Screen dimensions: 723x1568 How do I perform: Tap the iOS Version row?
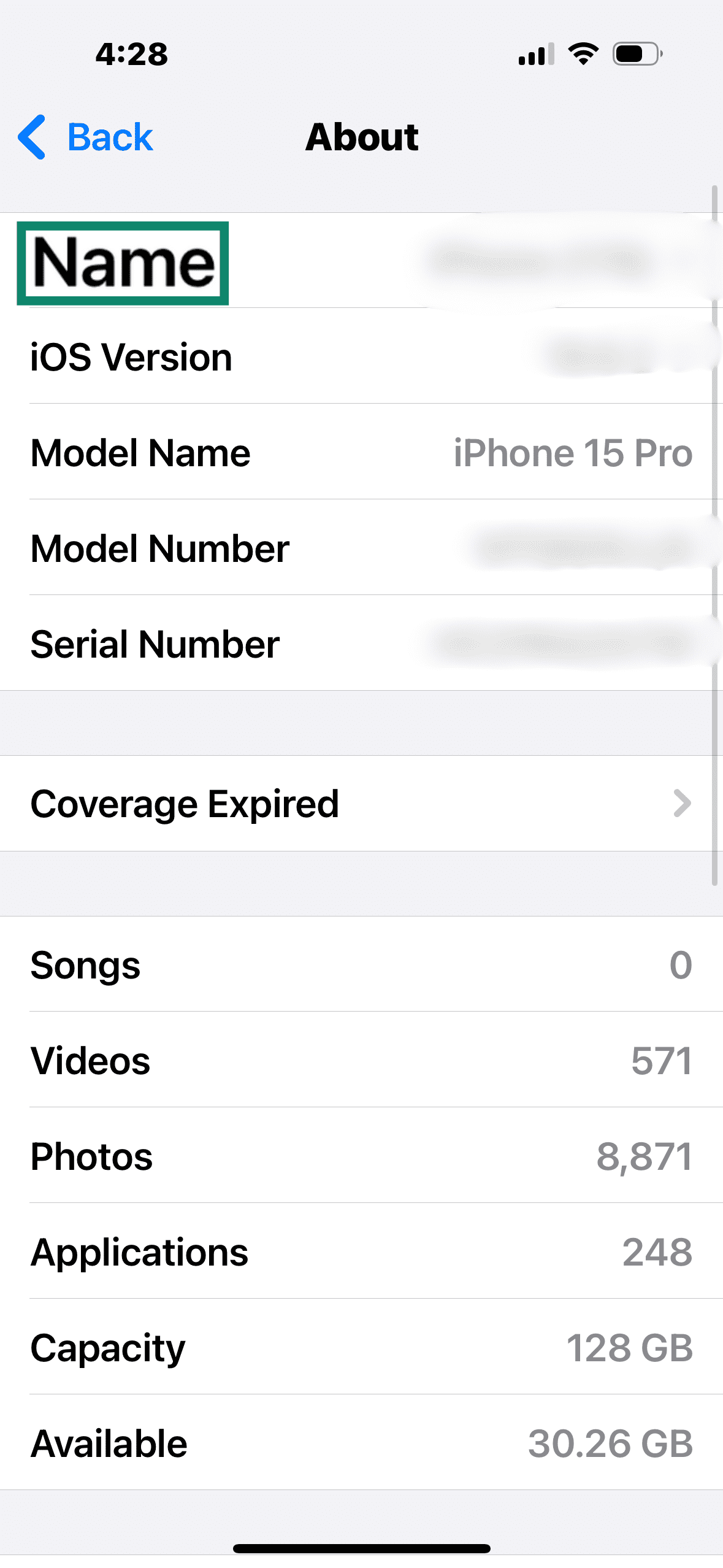[362, 357]
